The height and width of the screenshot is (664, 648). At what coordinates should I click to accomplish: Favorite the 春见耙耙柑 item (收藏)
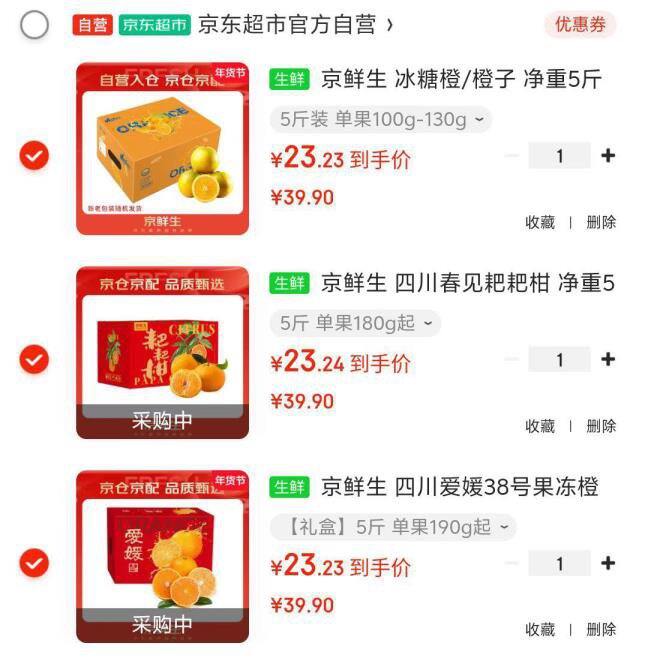pos(540,426)
